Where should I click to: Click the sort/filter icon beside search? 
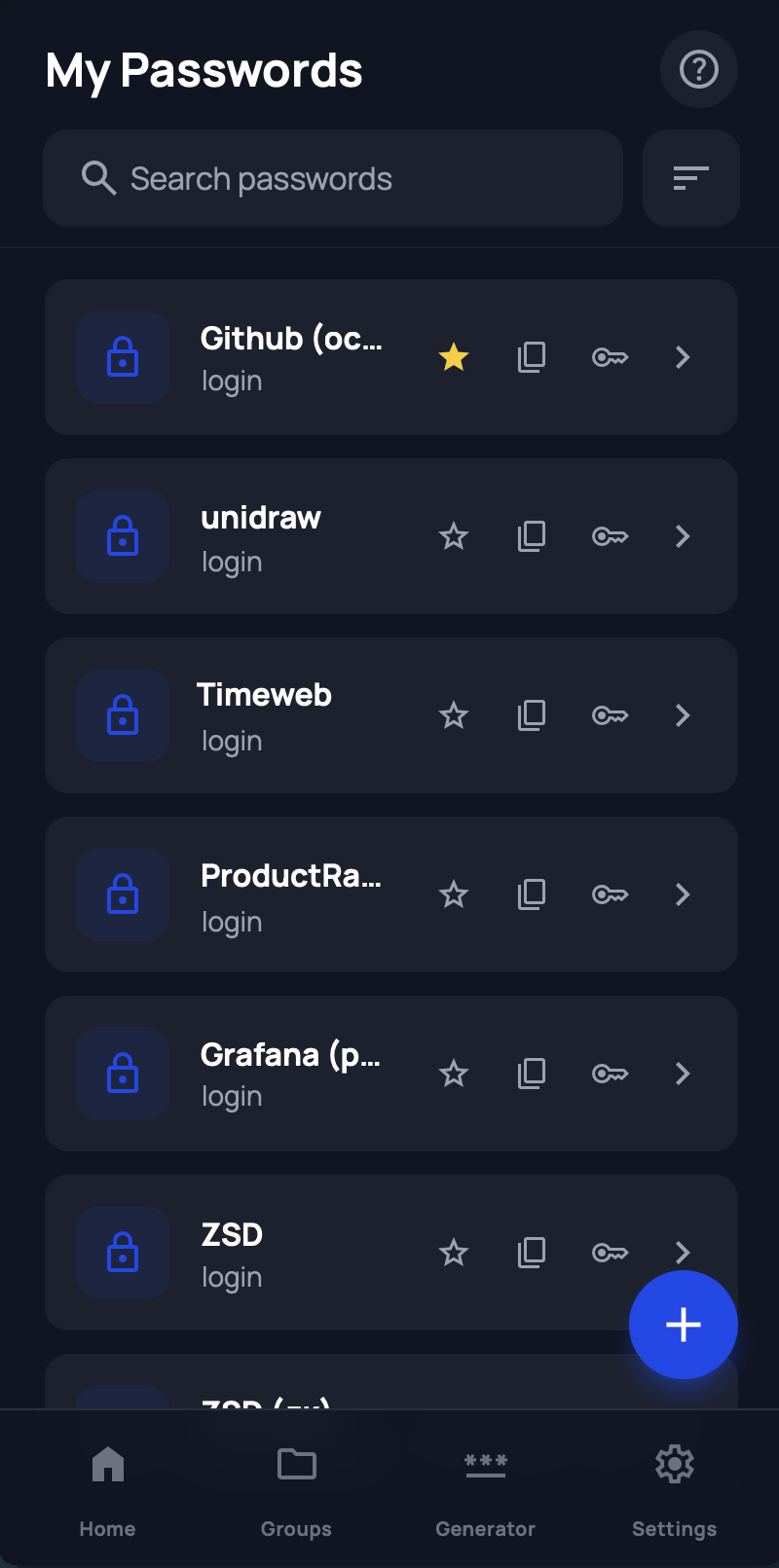[690, 178]
